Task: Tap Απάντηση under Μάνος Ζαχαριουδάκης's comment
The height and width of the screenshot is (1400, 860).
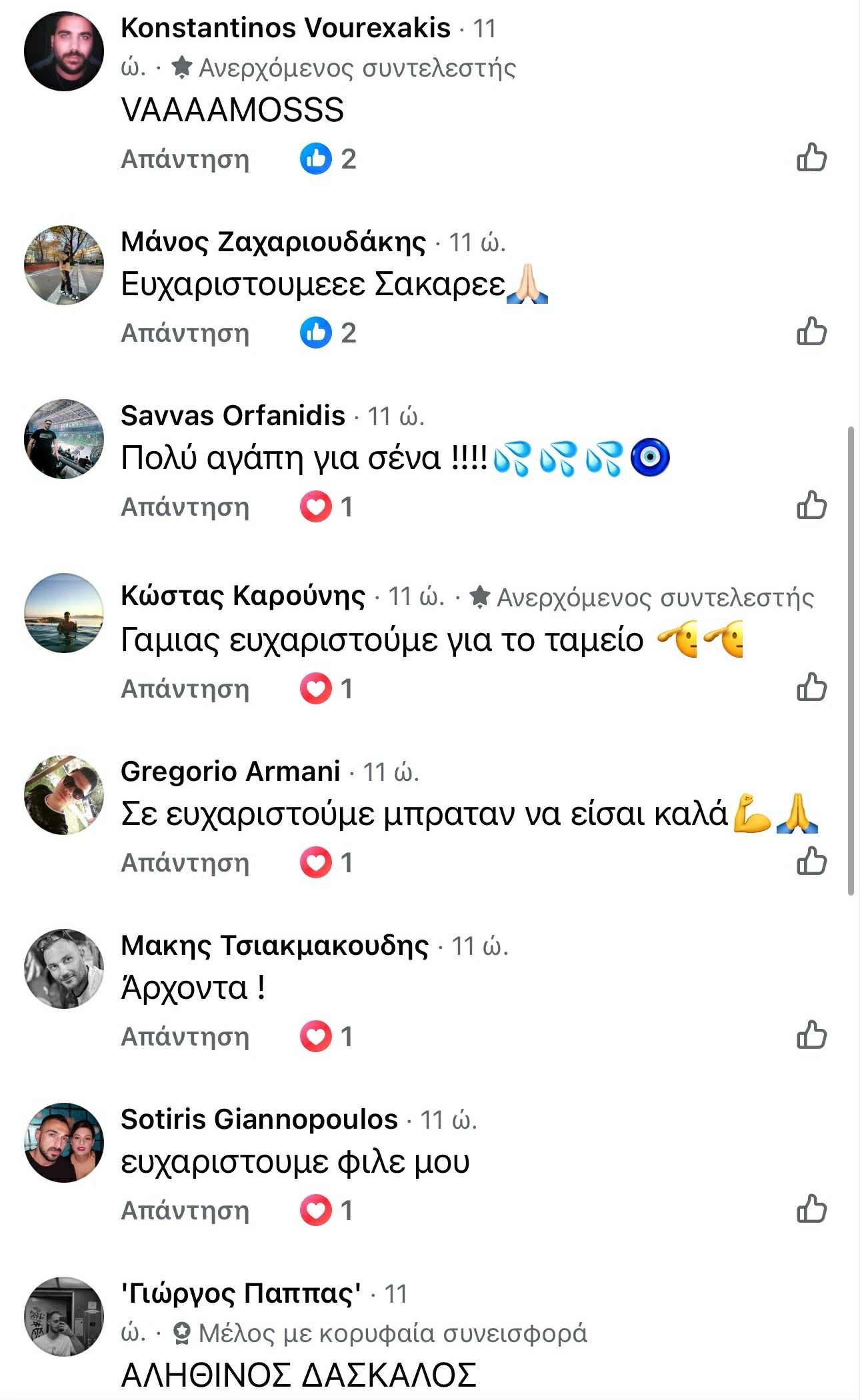Action: (185, 333)
